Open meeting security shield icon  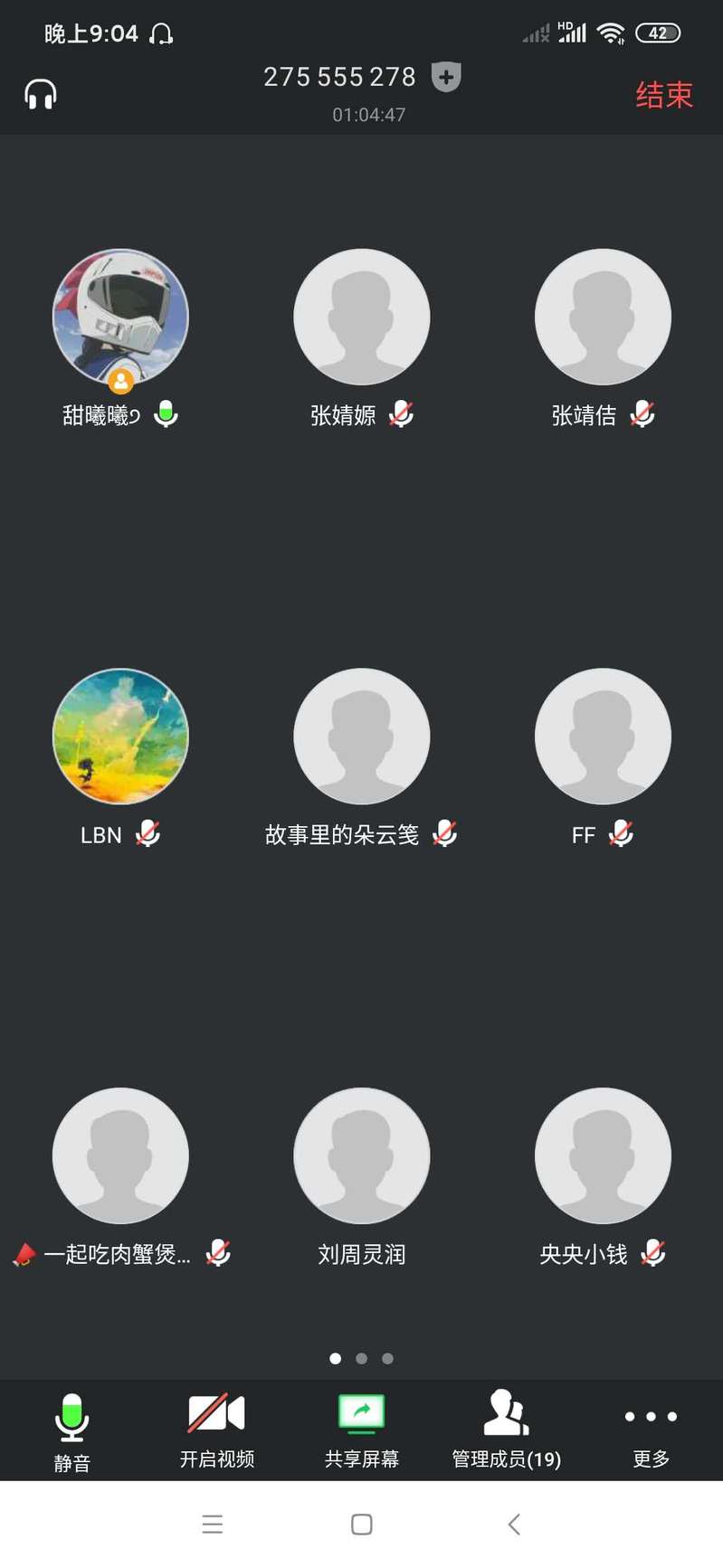tap(446, 78)
